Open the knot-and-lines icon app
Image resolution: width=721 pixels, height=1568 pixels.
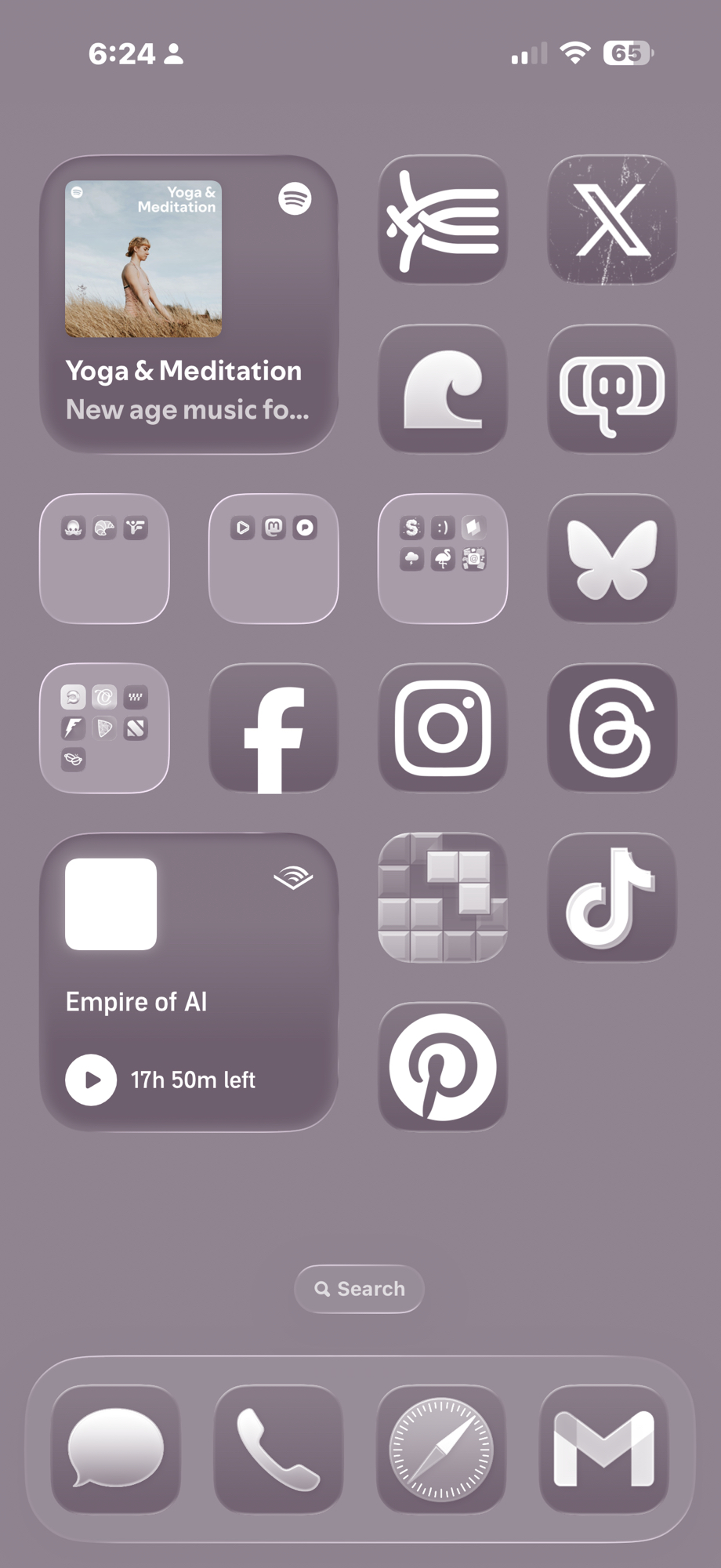443,220
